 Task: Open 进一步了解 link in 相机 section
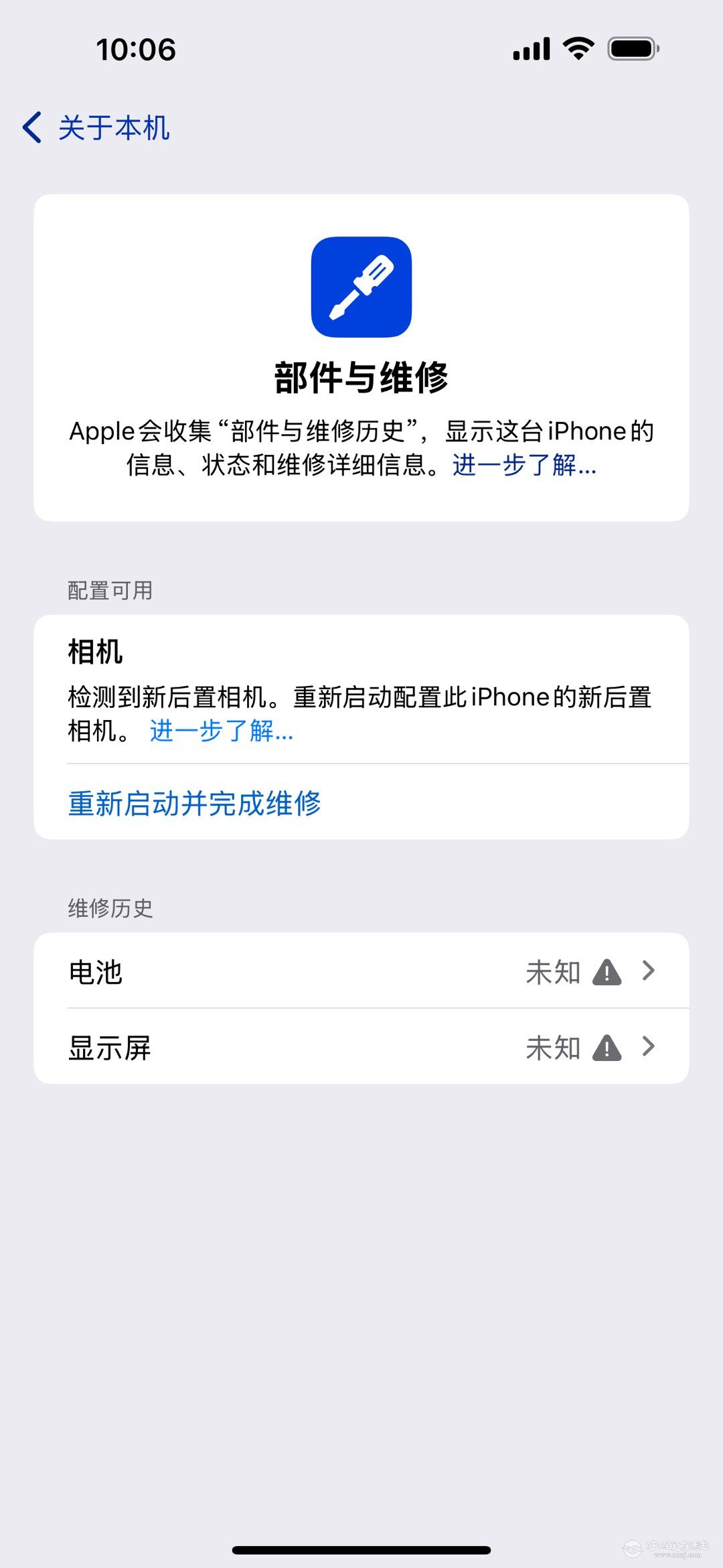(x=222, y=731)
